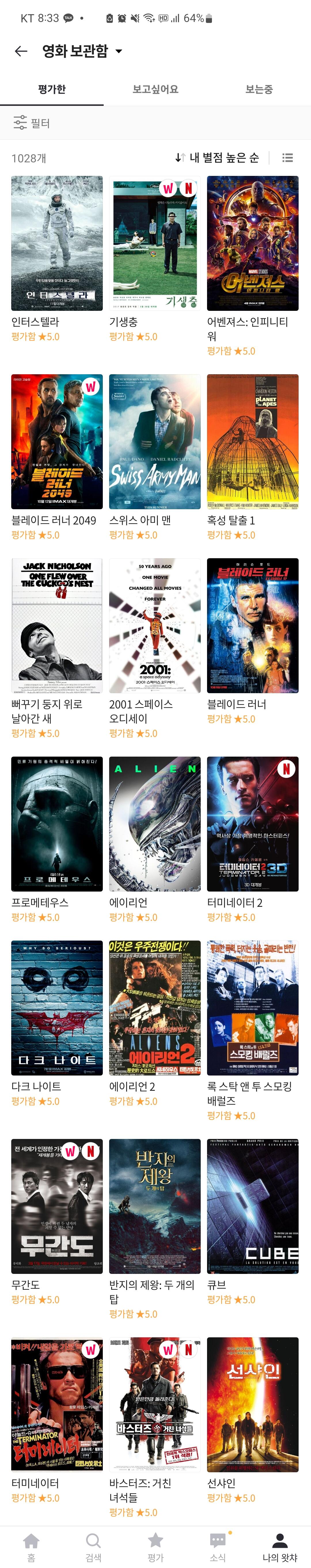Open the 인터스텔라 movie poster
Screen dimensions: 311x1568
(57, 243)
